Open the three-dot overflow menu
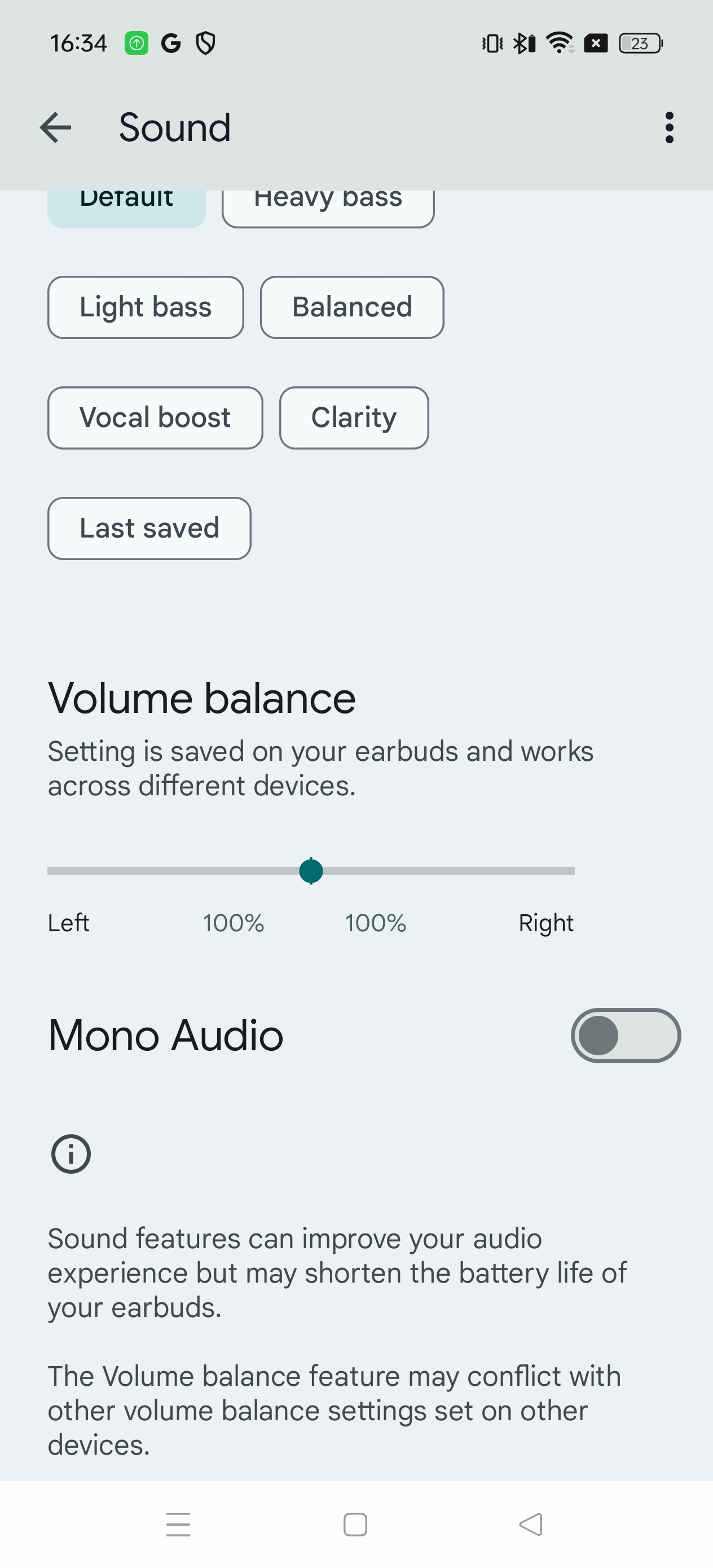 [669, 128]
